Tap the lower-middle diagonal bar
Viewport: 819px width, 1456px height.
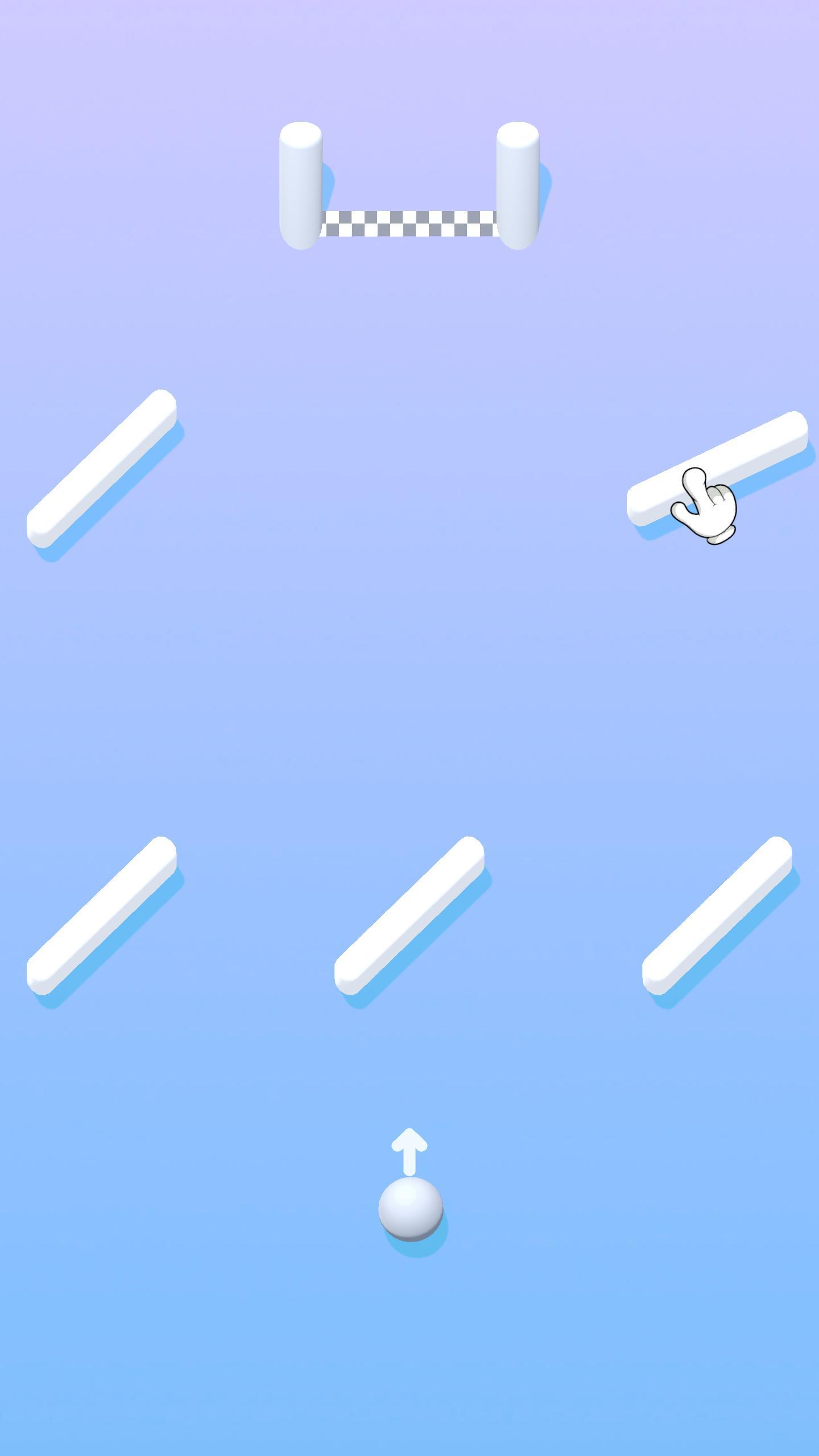click(x=409, y=916)
